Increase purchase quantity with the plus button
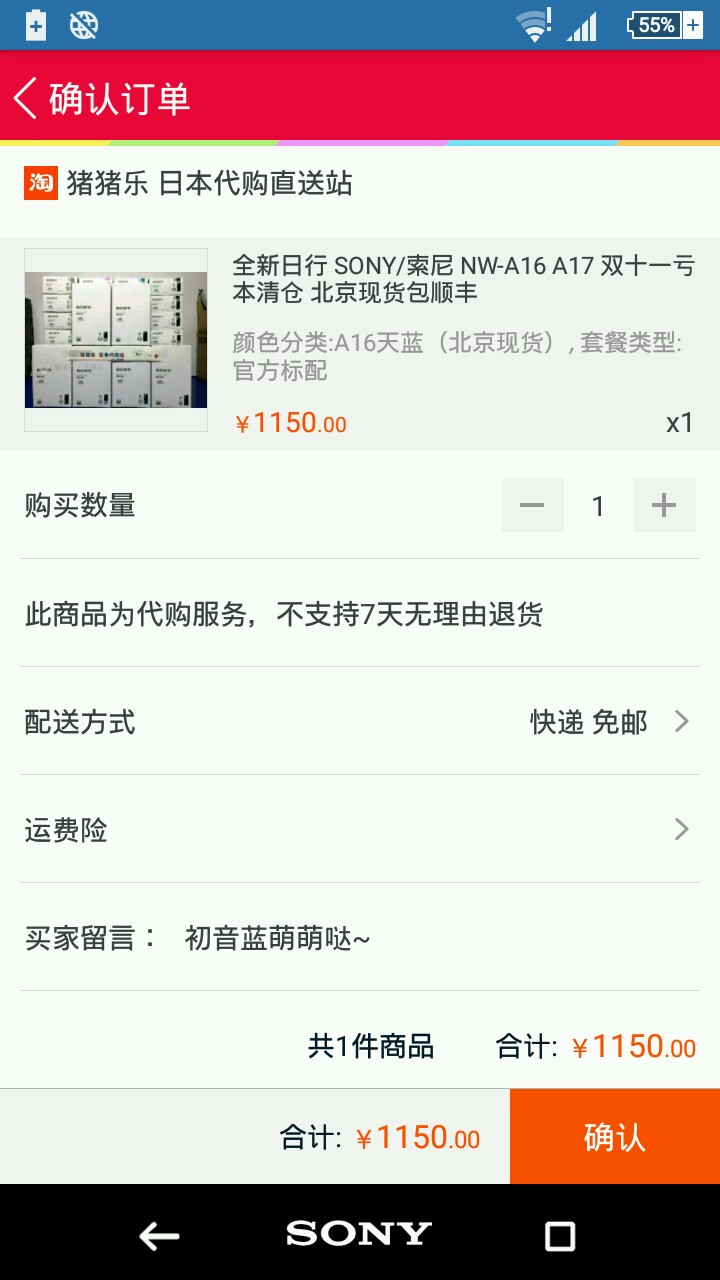720x1280 pixels. tap(664, 506)
